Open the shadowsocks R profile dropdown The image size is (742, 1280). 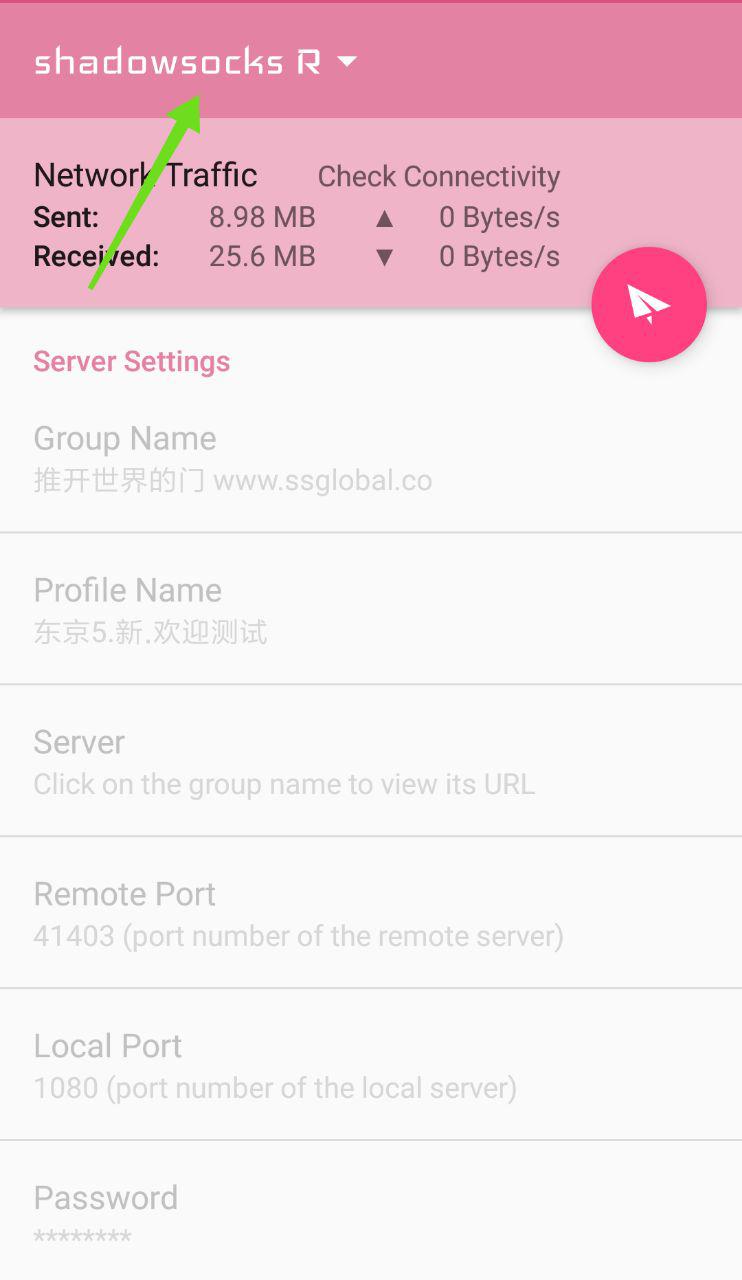[x=196, y=62]
